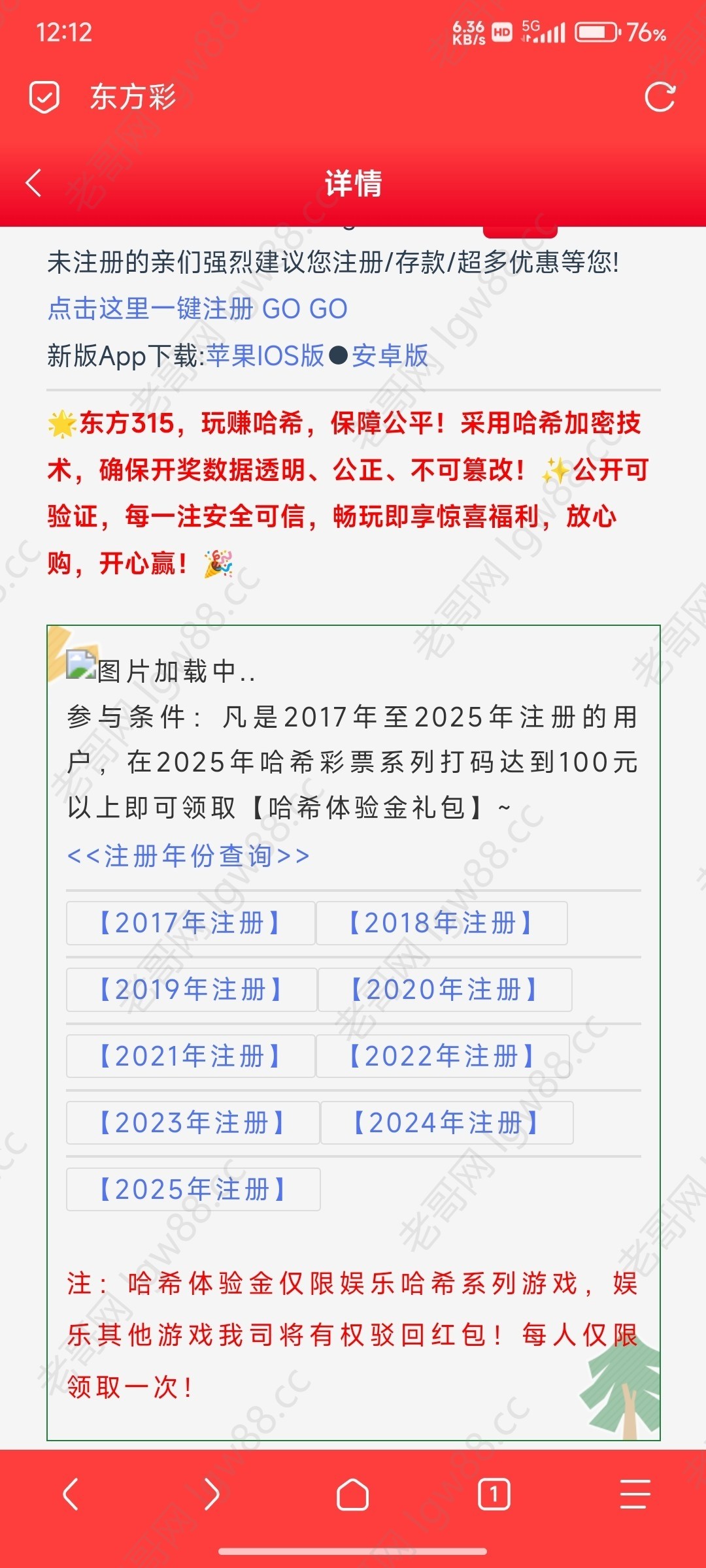Select the 【2025年注册】 option
This screenshot has width=706, height=1568.
[193, 1190]
